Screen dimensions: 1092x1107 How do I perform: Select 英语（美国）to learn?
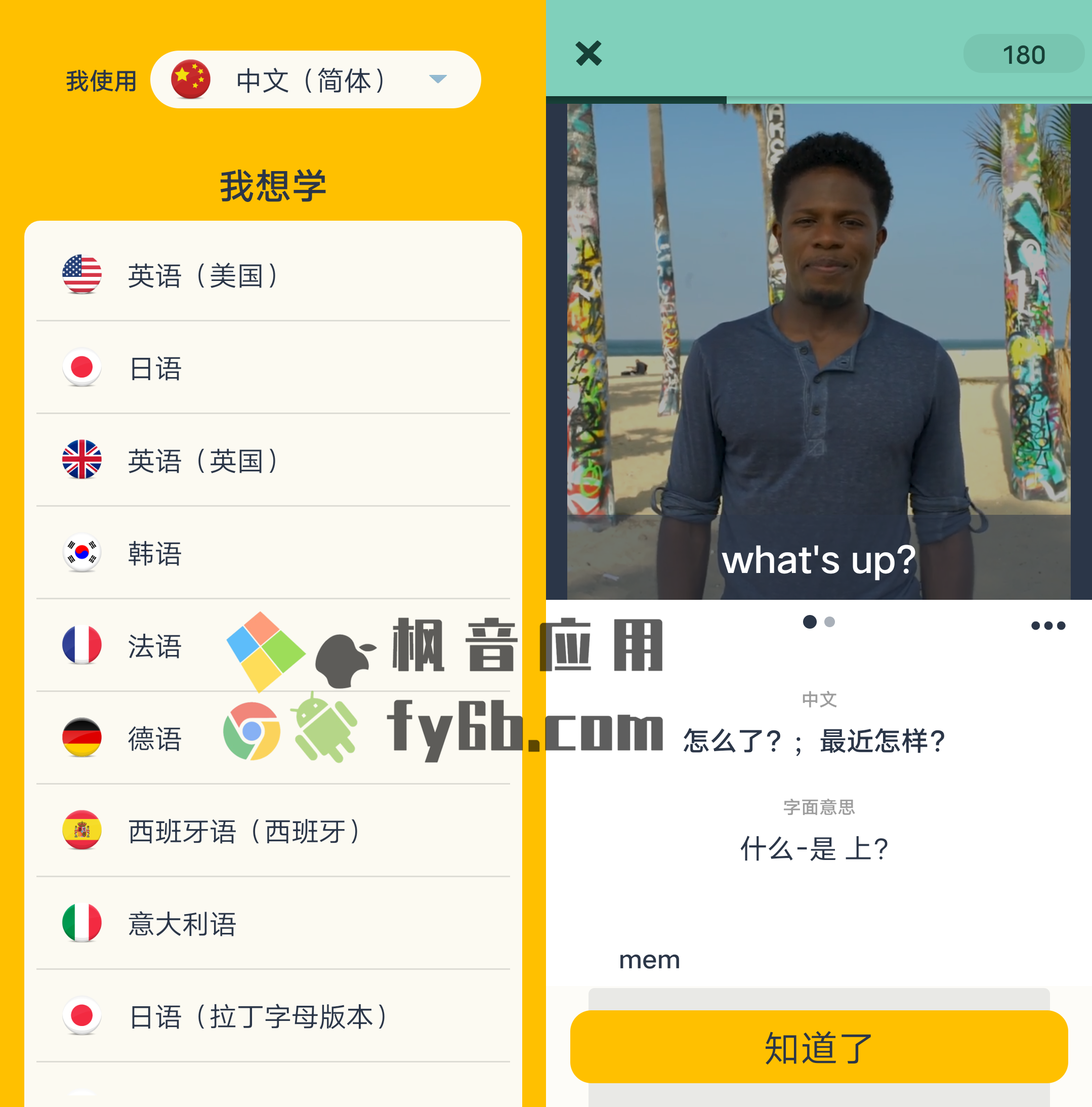click(273, 275)
